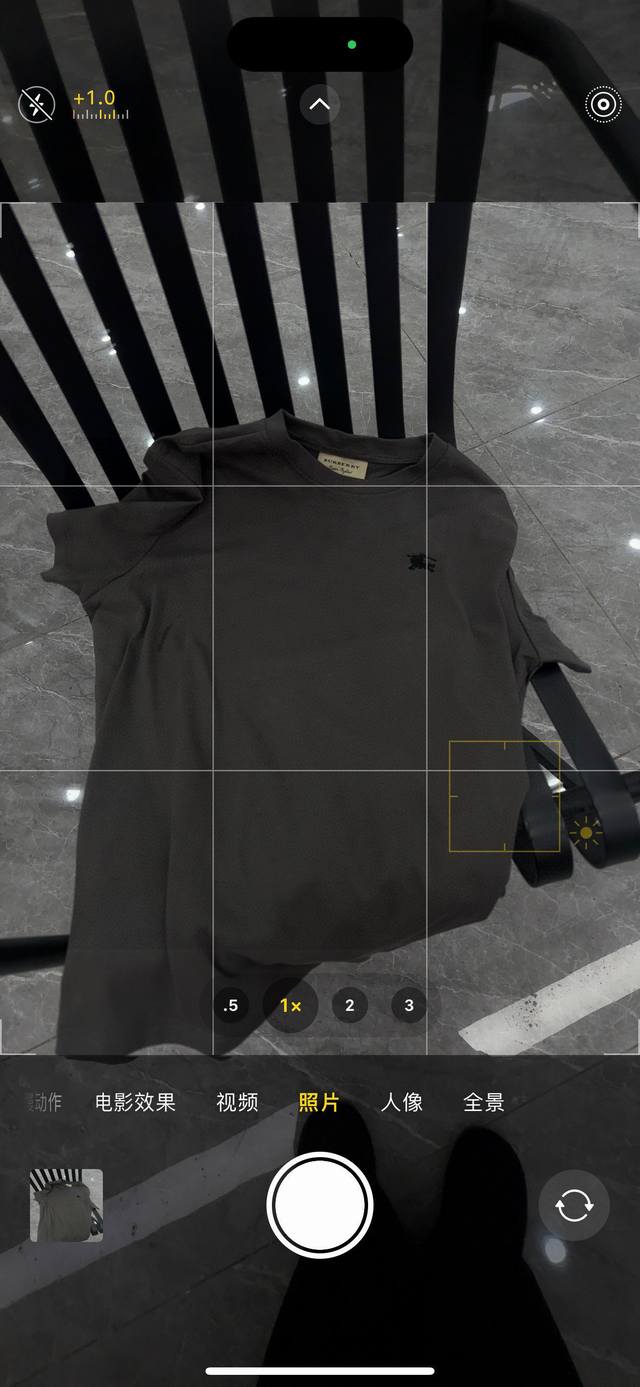Switch to 电影效果 mode
The height and width of the screenshot is (1387, 640).
135,1102
